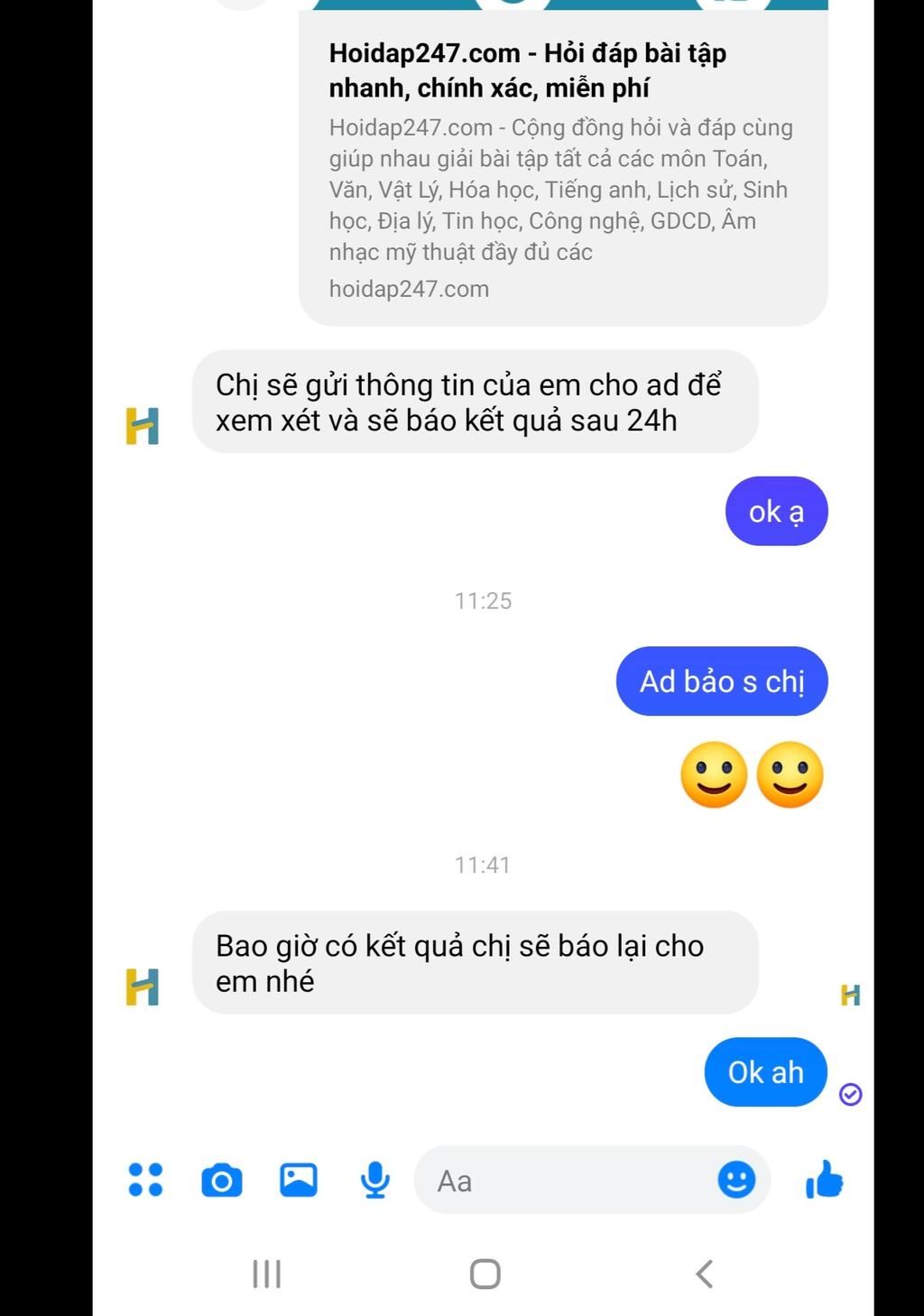Record a voice message with the microphone

coord(374,1181)
